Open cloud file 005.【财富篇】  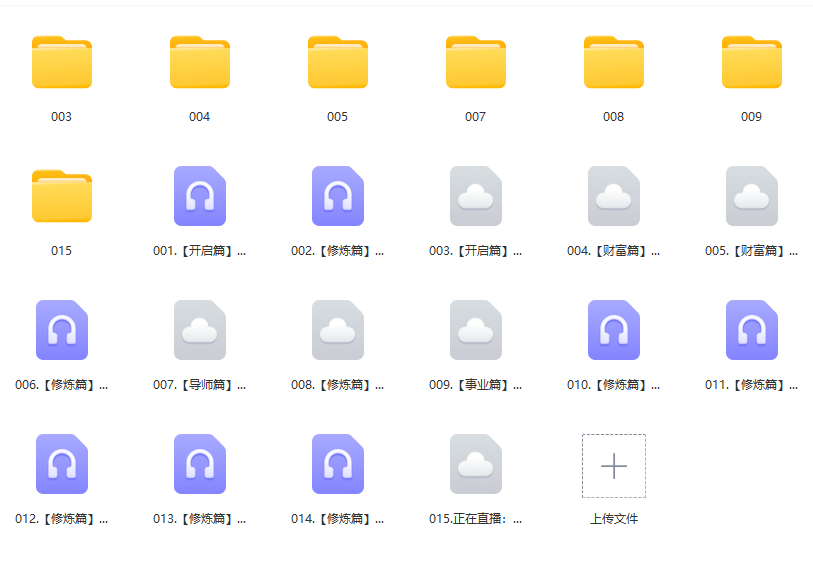coord(752,196)
